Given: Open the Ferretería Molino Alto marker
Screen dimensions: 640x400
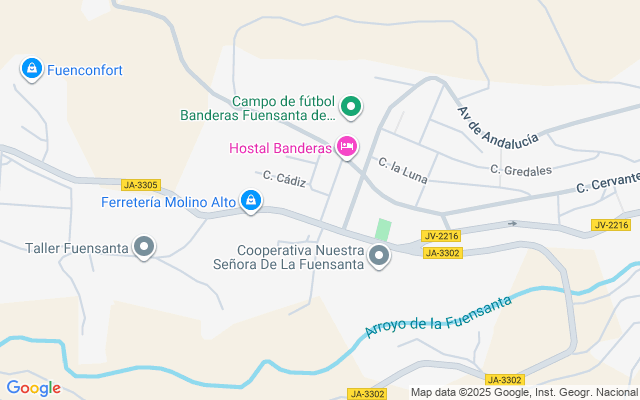Looking at the screenshot, I should (x=250, y=203).
